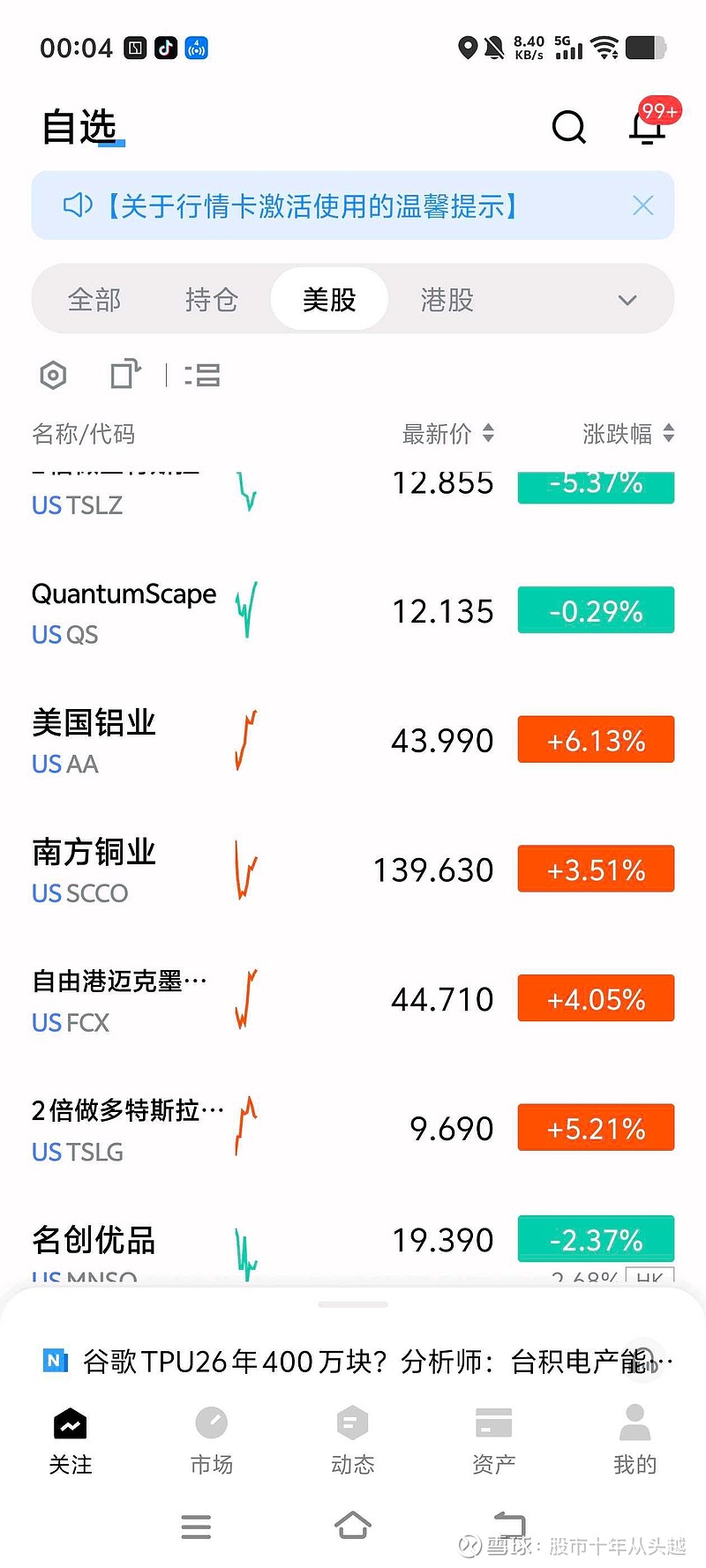Image resolution: width=706 pixels, height=1568 pixels.
Task: Open the notifications bell with 99+ badge
Action: [649, 129]
